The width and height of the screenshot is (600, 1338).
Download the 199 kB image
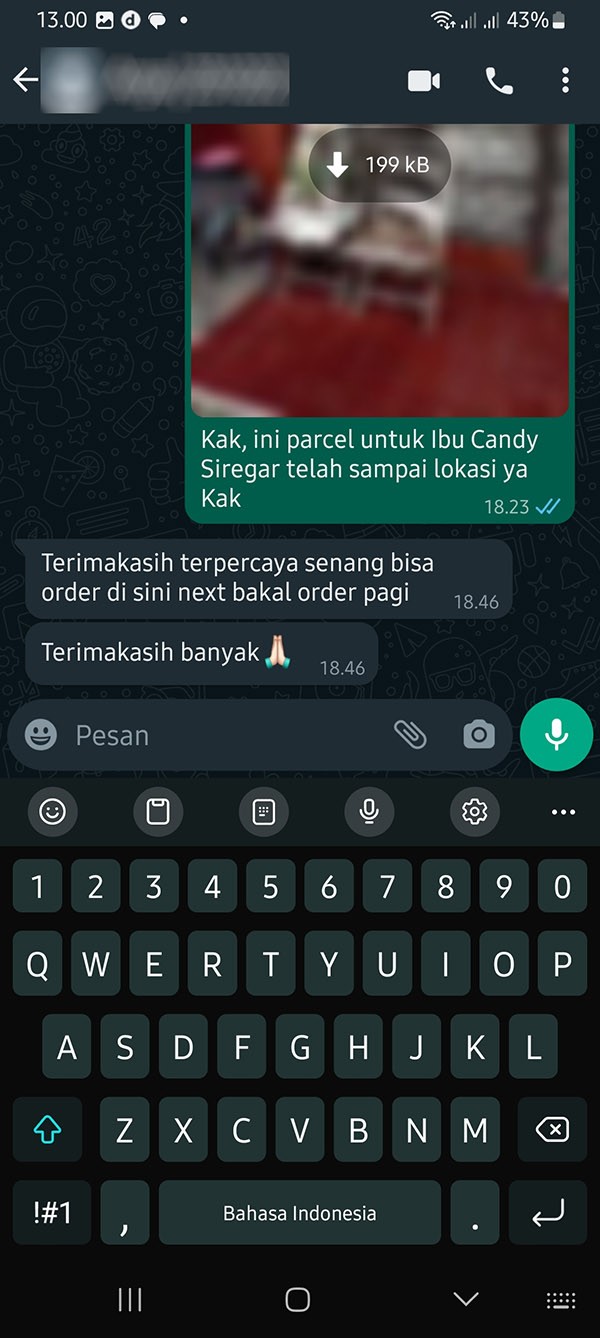tap(380, 165)
